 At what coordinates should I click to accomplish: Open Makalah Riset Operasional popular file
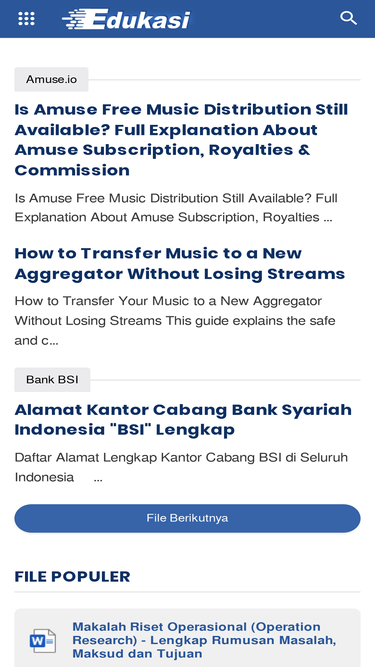pyautogui.click(x=204, y=640)
